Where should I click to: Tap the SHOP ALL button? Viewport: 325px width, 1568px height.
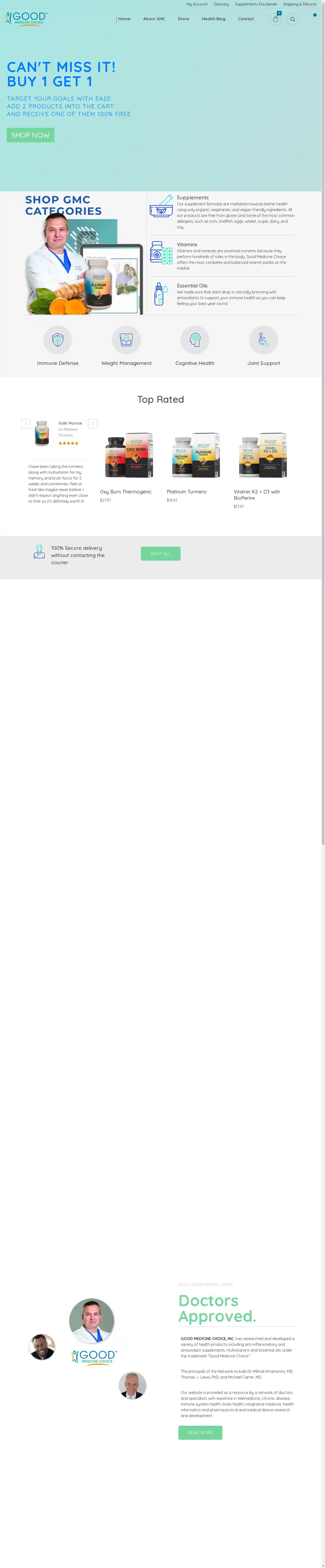click(x=161, y=553)
